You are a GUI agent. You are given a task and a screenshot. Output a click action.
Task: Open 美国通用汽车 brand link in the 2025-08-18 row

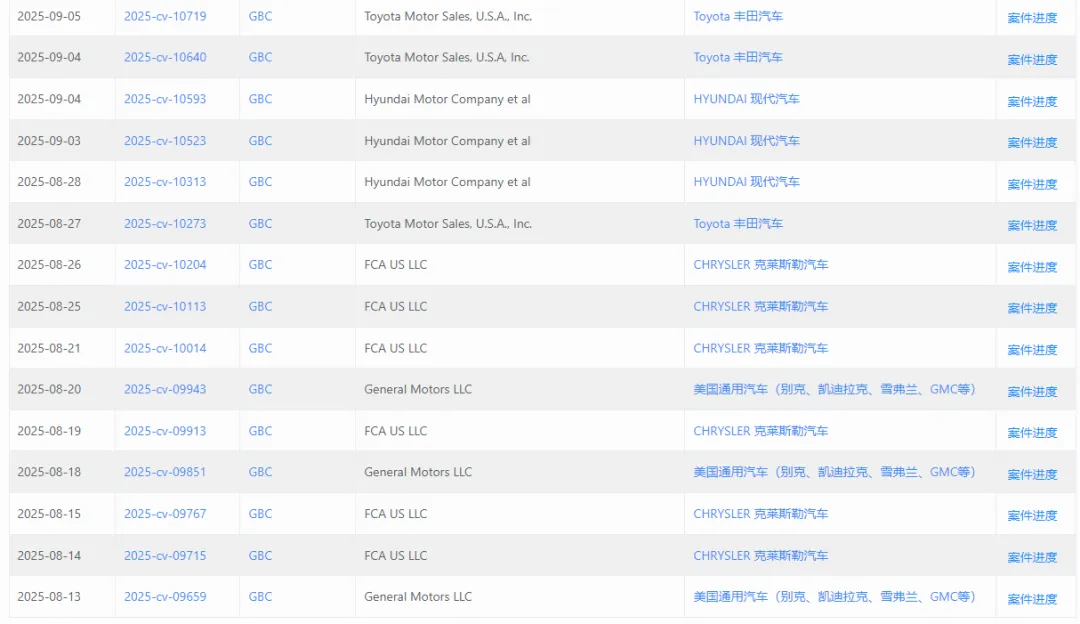[834, 472]
